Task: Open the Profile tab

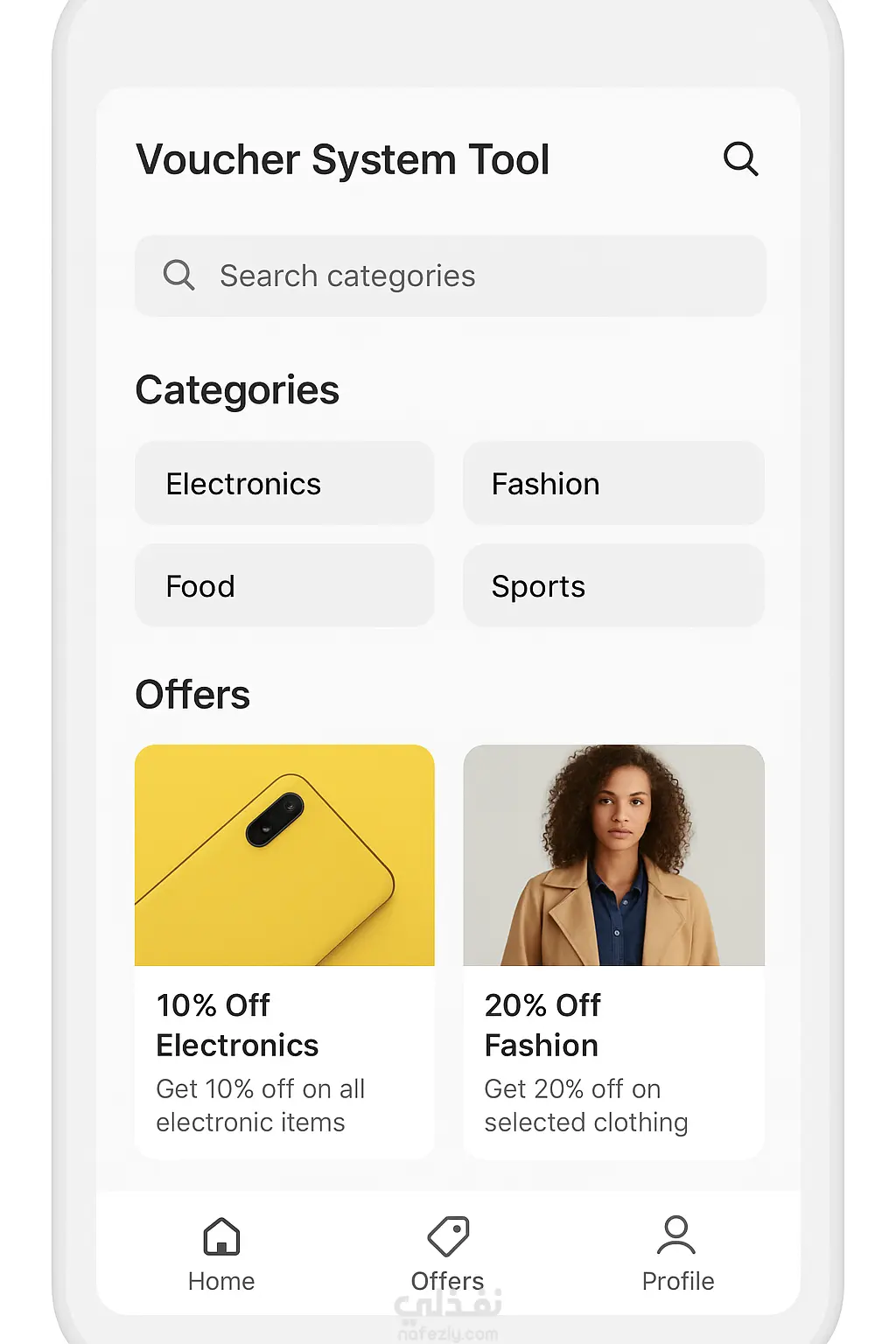Action: pyautogui.click(x=677, y=1254)
